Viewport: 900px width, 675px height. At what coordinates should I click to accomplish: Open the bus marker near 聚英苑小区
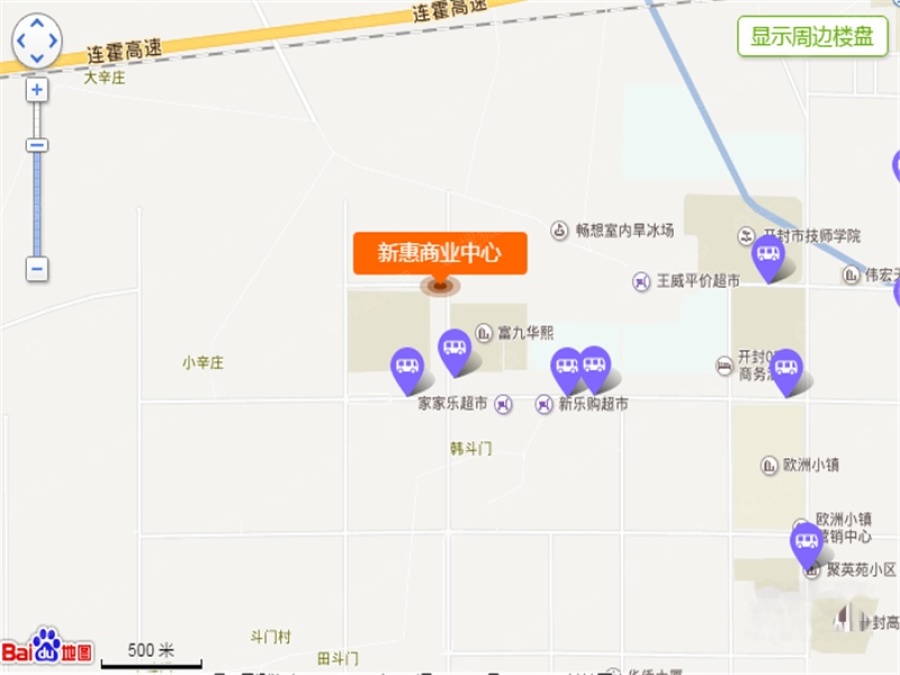point(806,542)
